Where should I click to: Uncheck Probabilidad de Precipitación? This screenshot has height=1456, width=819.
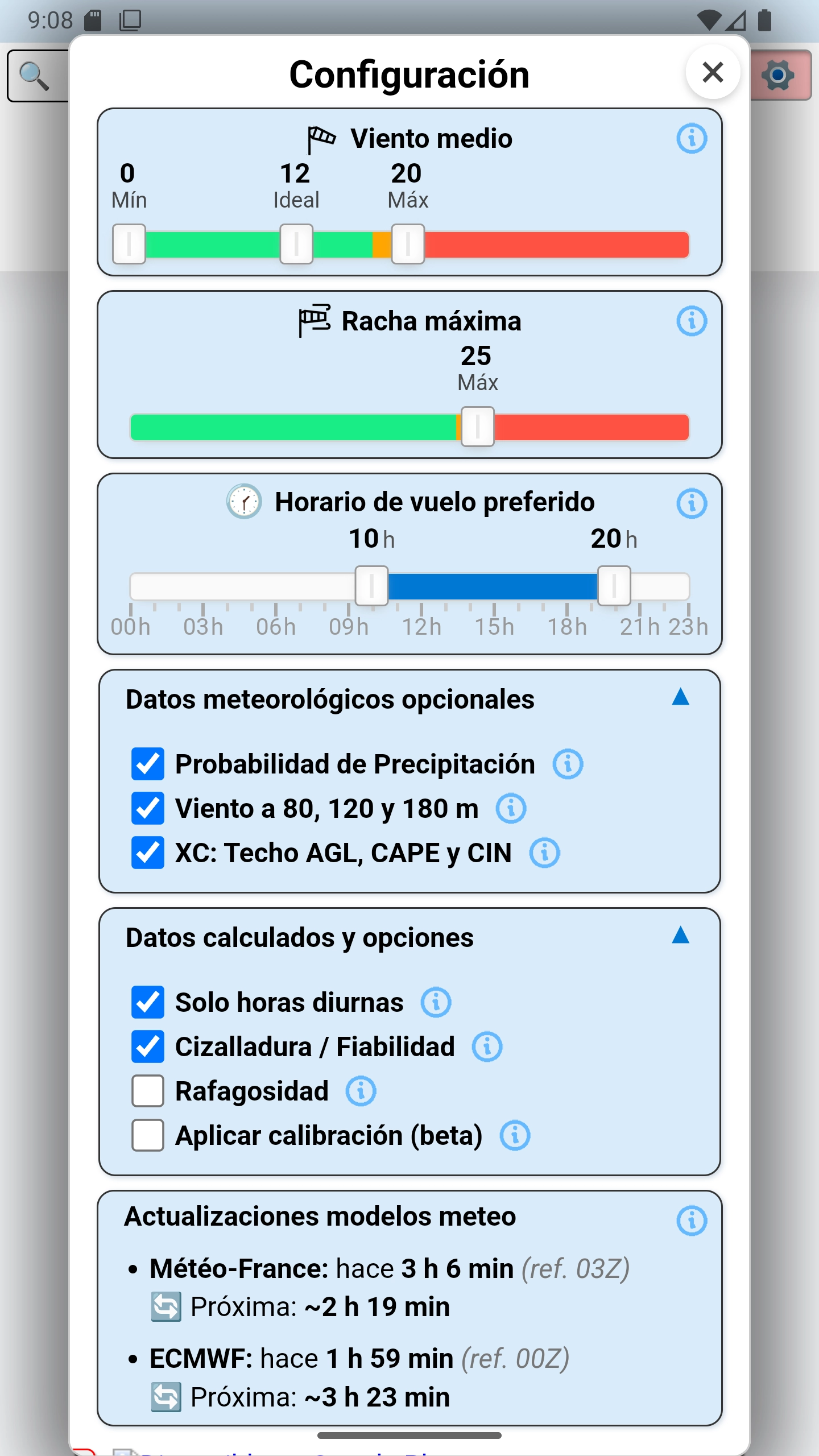pos(148,764)
